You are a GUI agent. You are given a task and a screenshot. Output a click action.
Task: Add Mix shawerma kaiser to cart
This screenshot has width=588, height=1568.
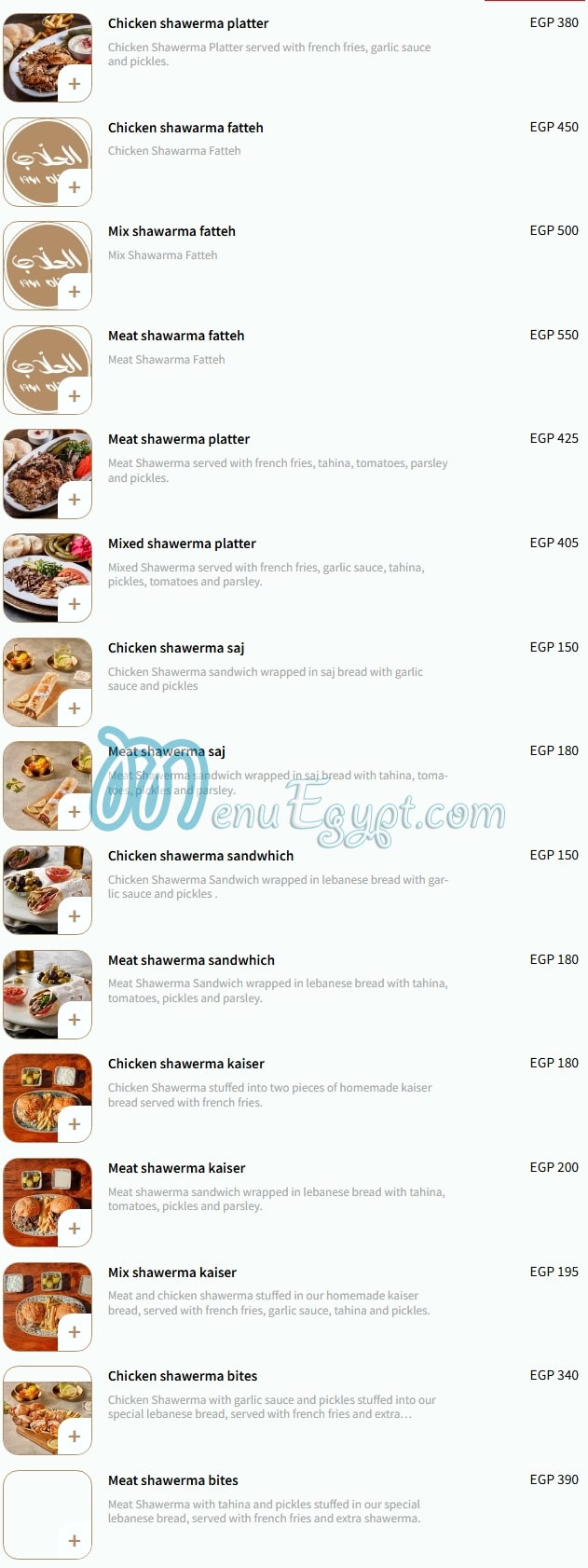click(75, 1332)
